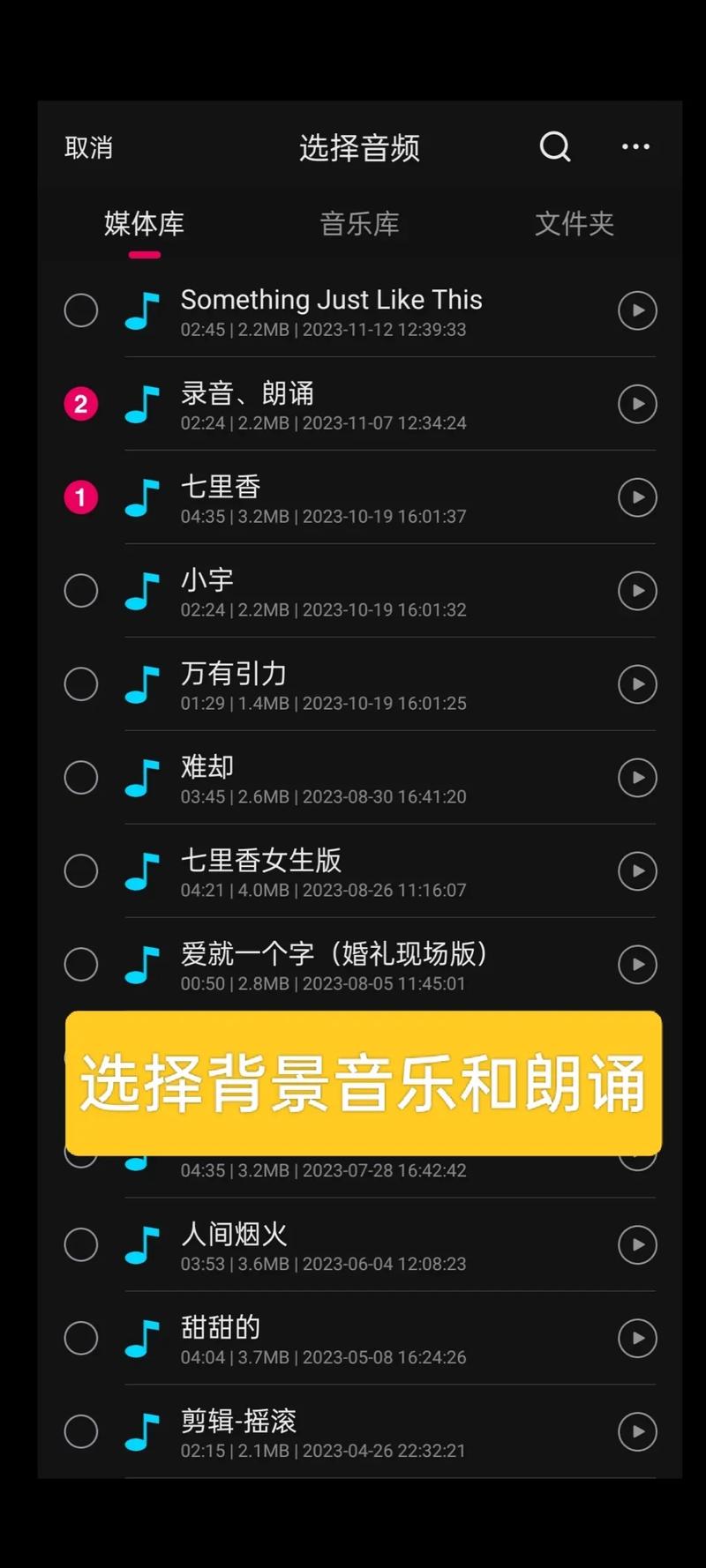Viewport: 706px width, 1568px height.
Task: Stay on the 媒体库 tab
Action: pos(144,224)
